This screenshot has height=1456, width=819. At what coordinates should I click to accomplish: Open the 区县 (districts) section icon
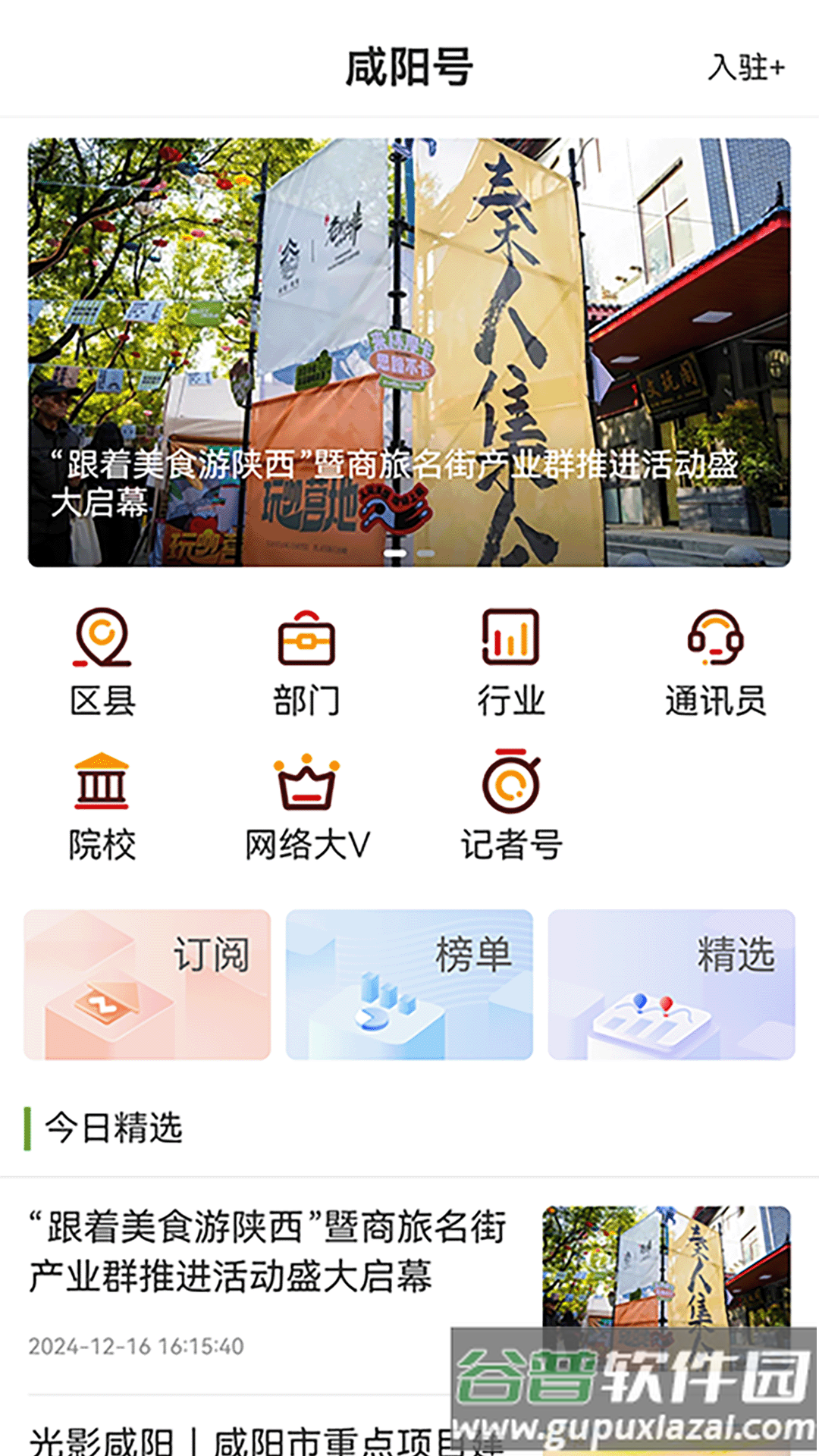pos(104,644)
